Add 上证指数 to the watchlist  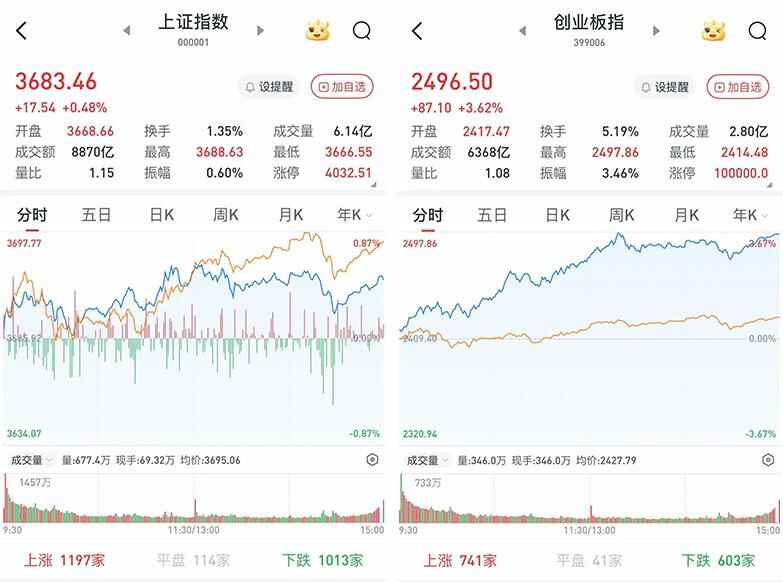tap(342, 87)
